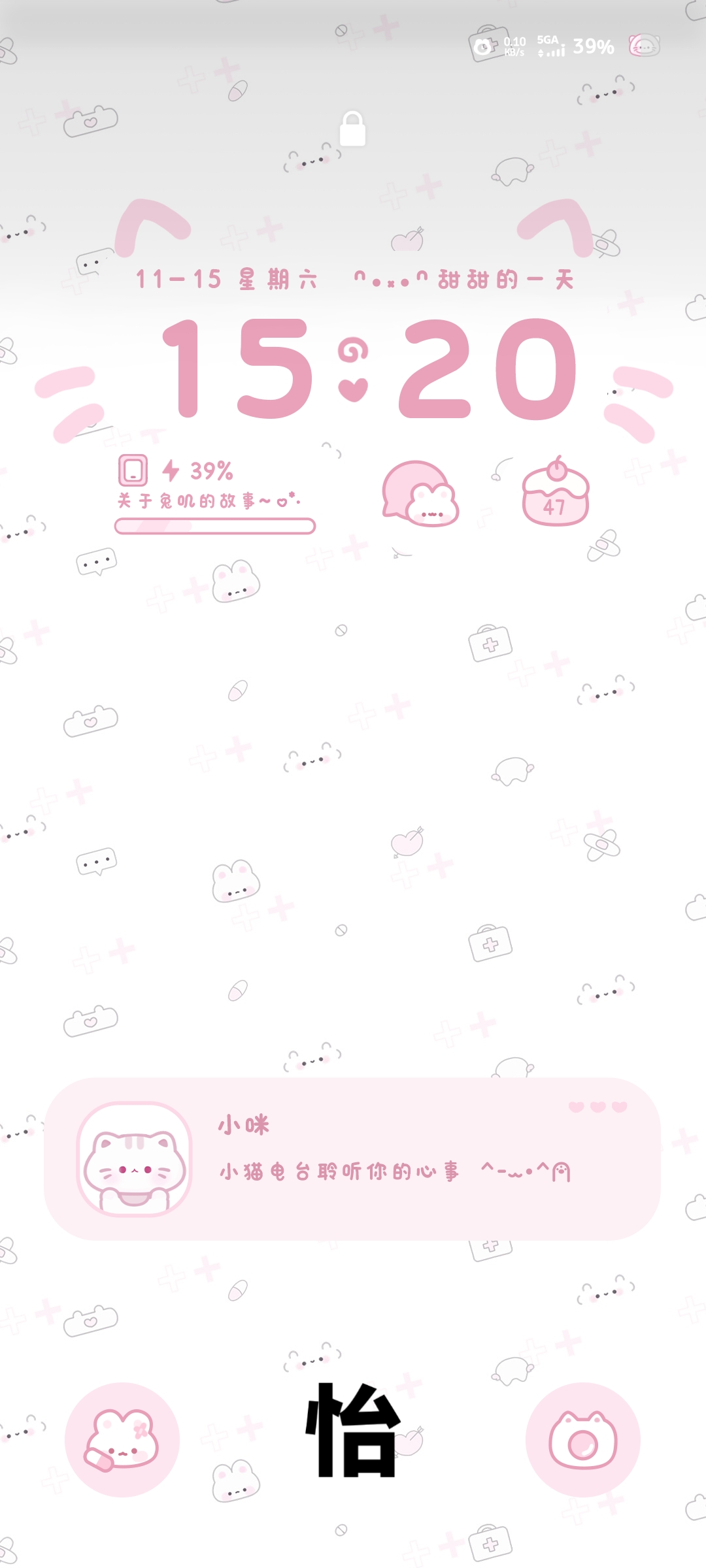Open the 小咪 notification card
The width and height of the screenshot is (706, 1568).
[353, 1158]
